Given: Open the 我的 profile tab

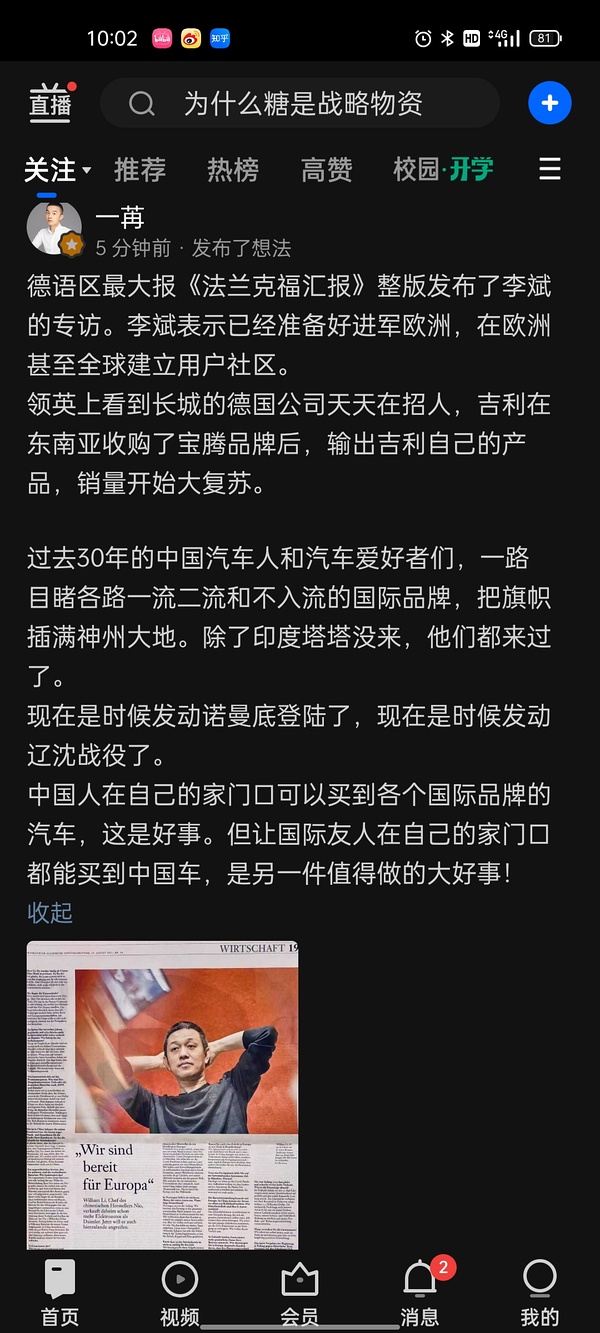Looking at the screenshot, I should point(539,1292).
